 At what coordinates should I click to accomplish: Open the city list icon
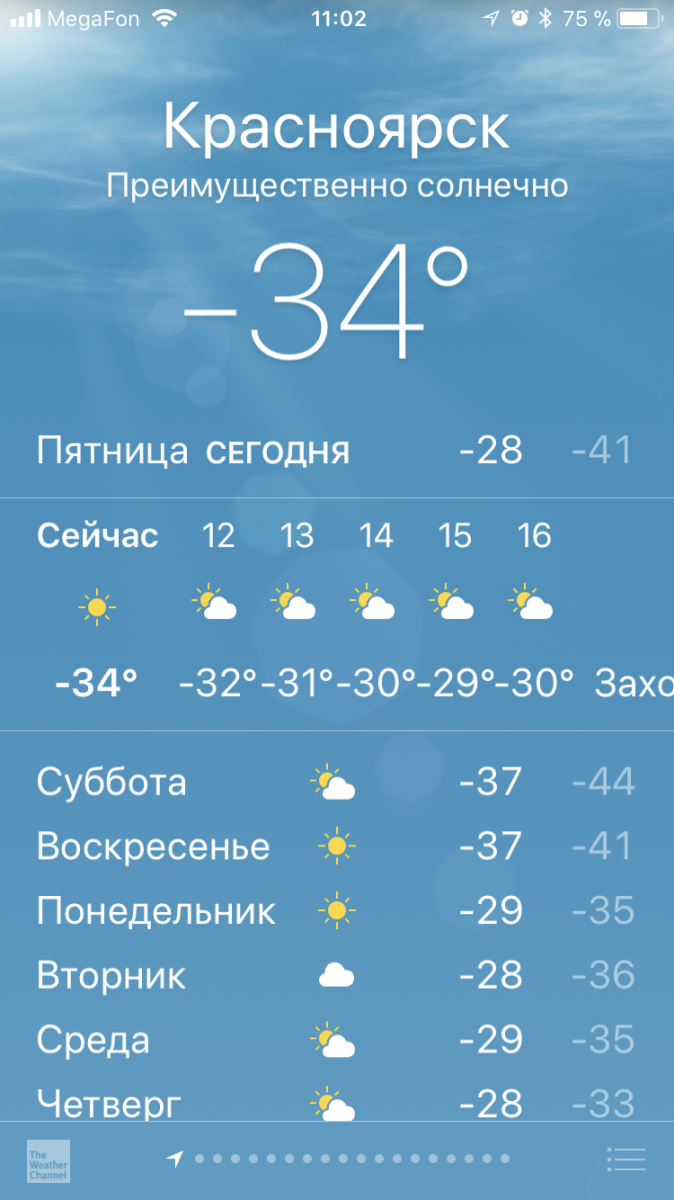[626, 1159]
